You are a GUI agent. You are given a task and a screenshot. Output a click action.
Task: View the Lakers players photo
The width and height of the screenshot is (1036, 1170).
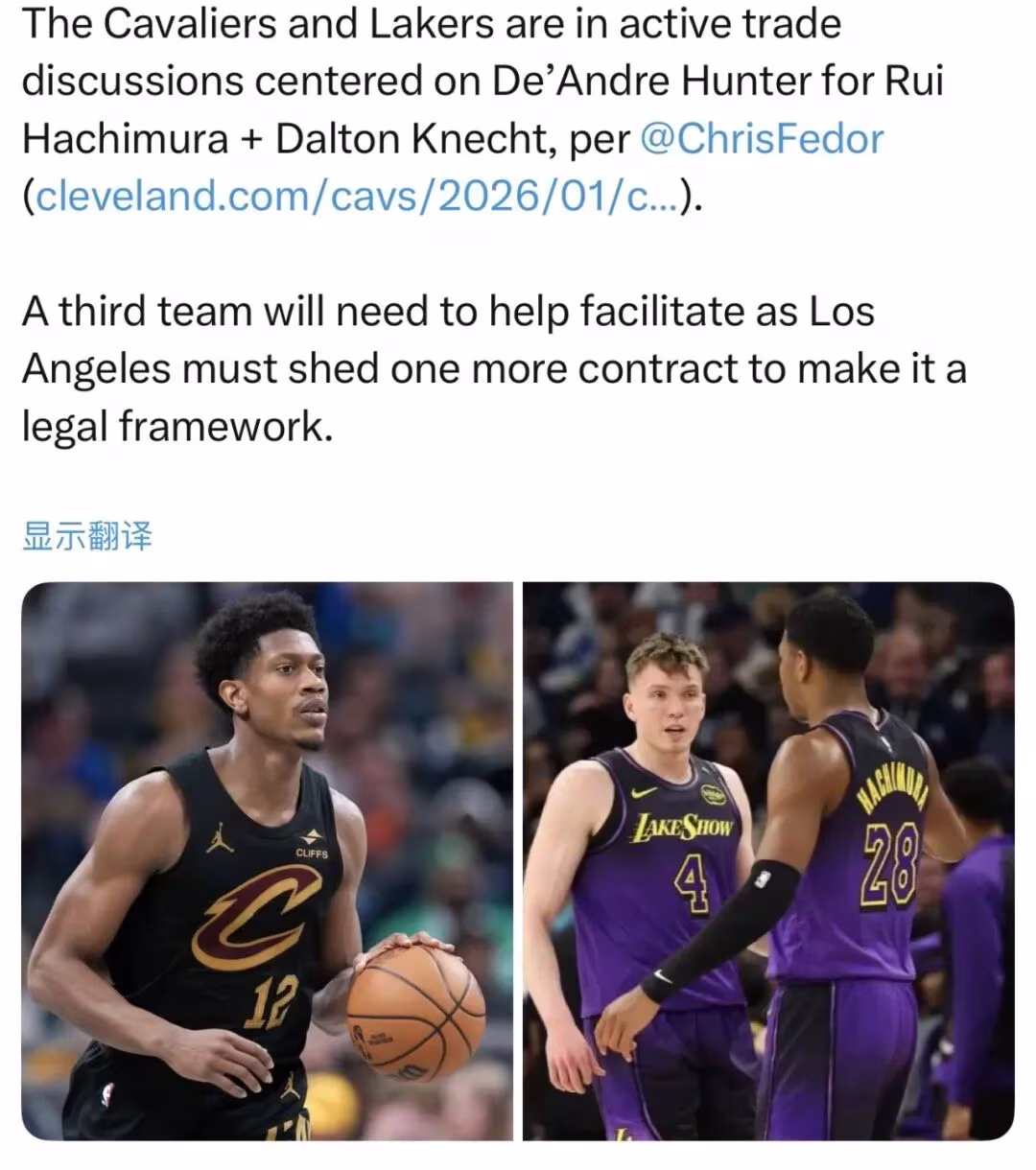click(768, 861)
